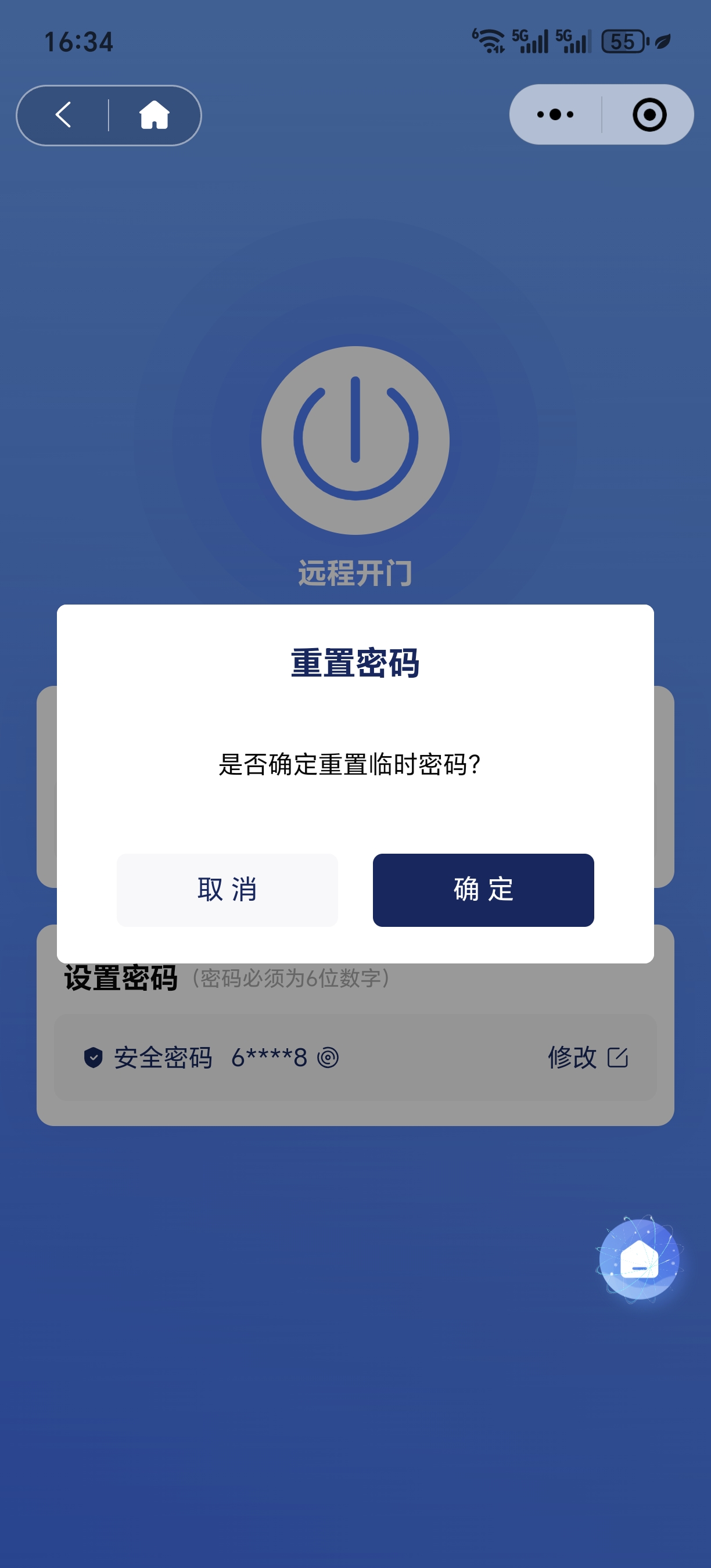
Task: Close the mini program via the circle icon
Action: click(649, 114)
